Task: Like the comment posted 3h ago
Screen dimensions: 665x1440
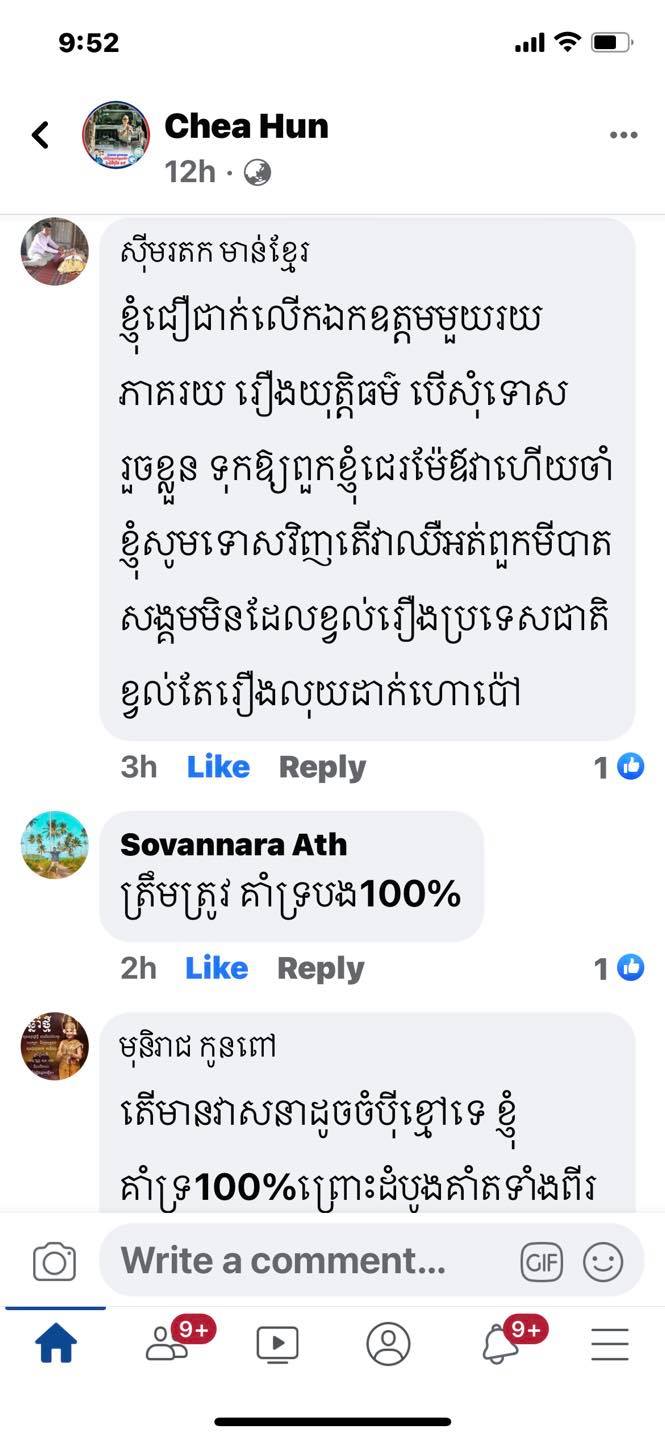Action: [218, 767]
